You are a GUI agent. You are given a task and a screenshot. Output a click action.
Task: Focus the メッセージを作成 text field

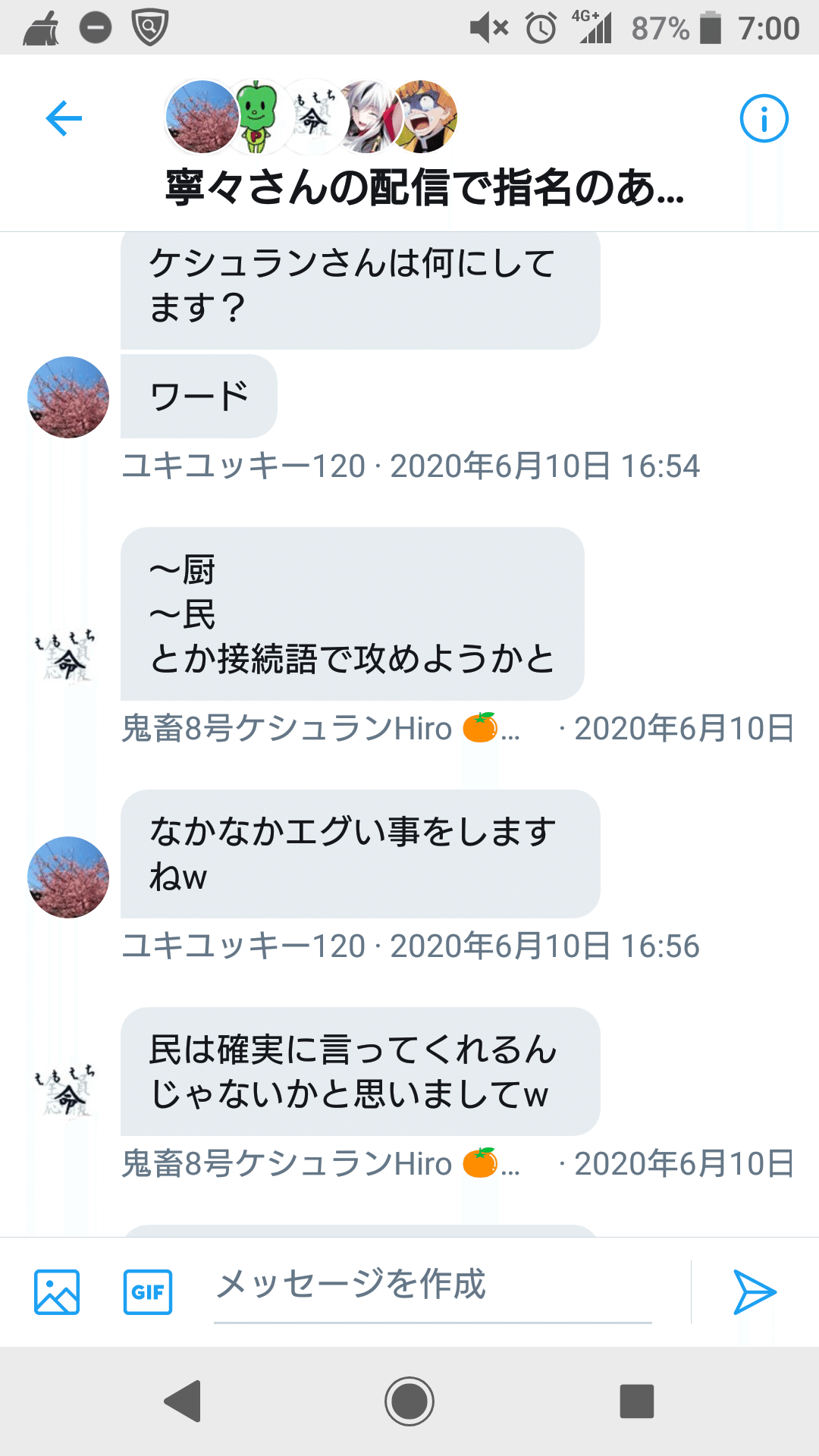(432, 1285)
